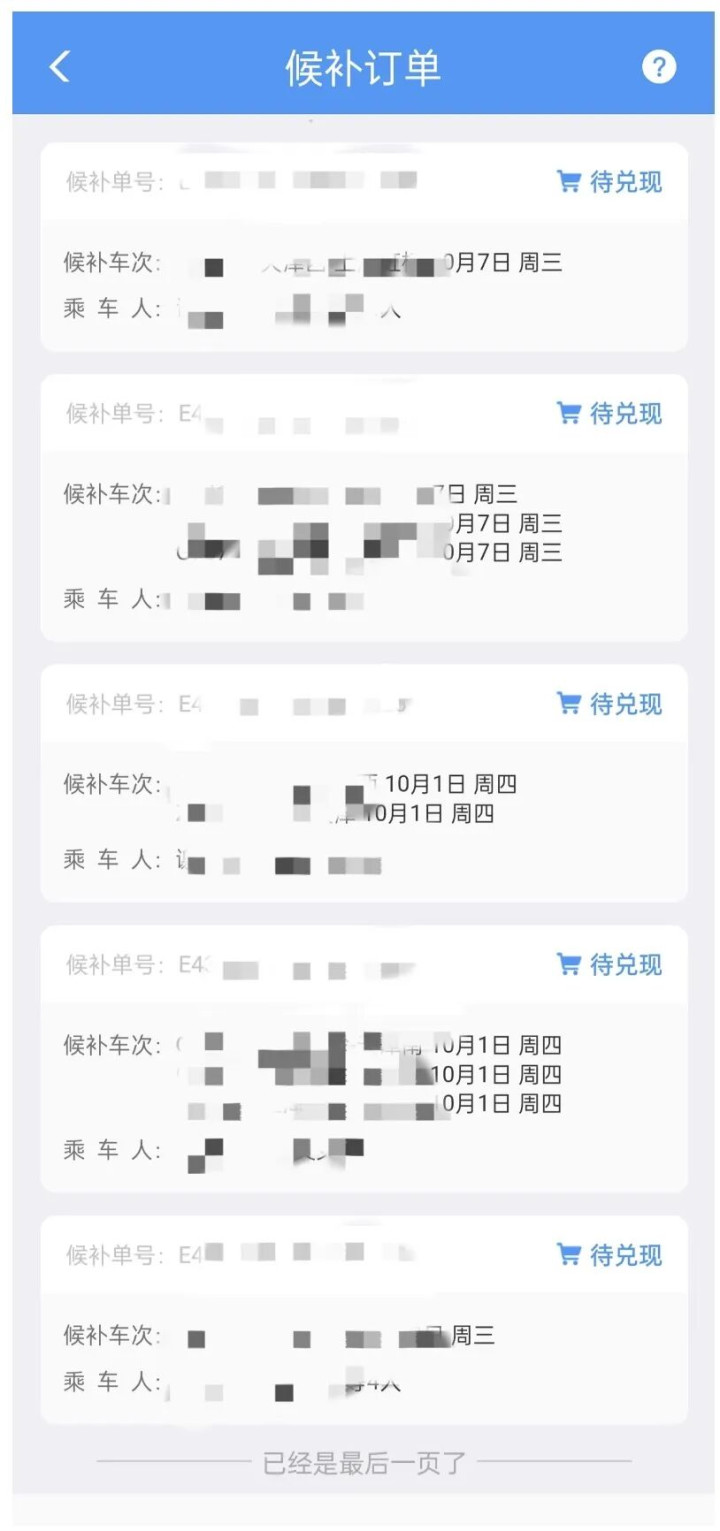Open the order with three 10月7日 周三 trains
Image resolution: width=720 pixels, height=1531 pixels.
[x=364, y=508]
